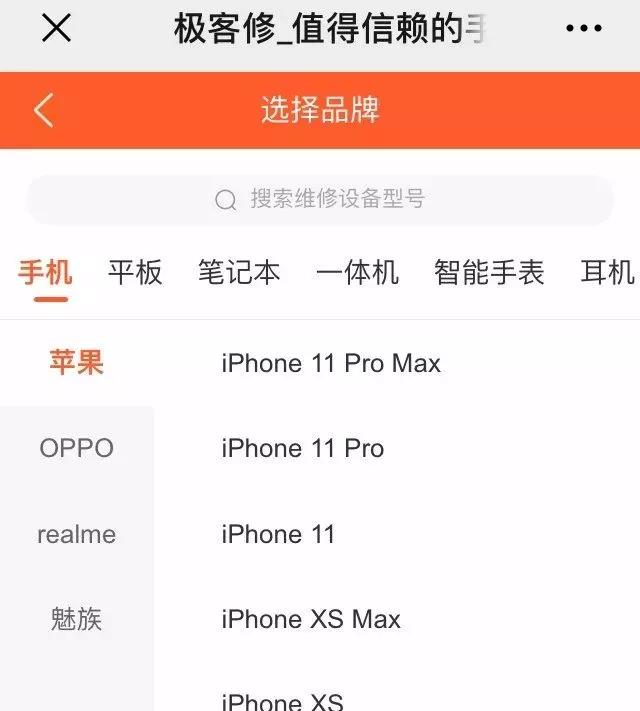Select iPhone 11 Pro Max model

331,363
